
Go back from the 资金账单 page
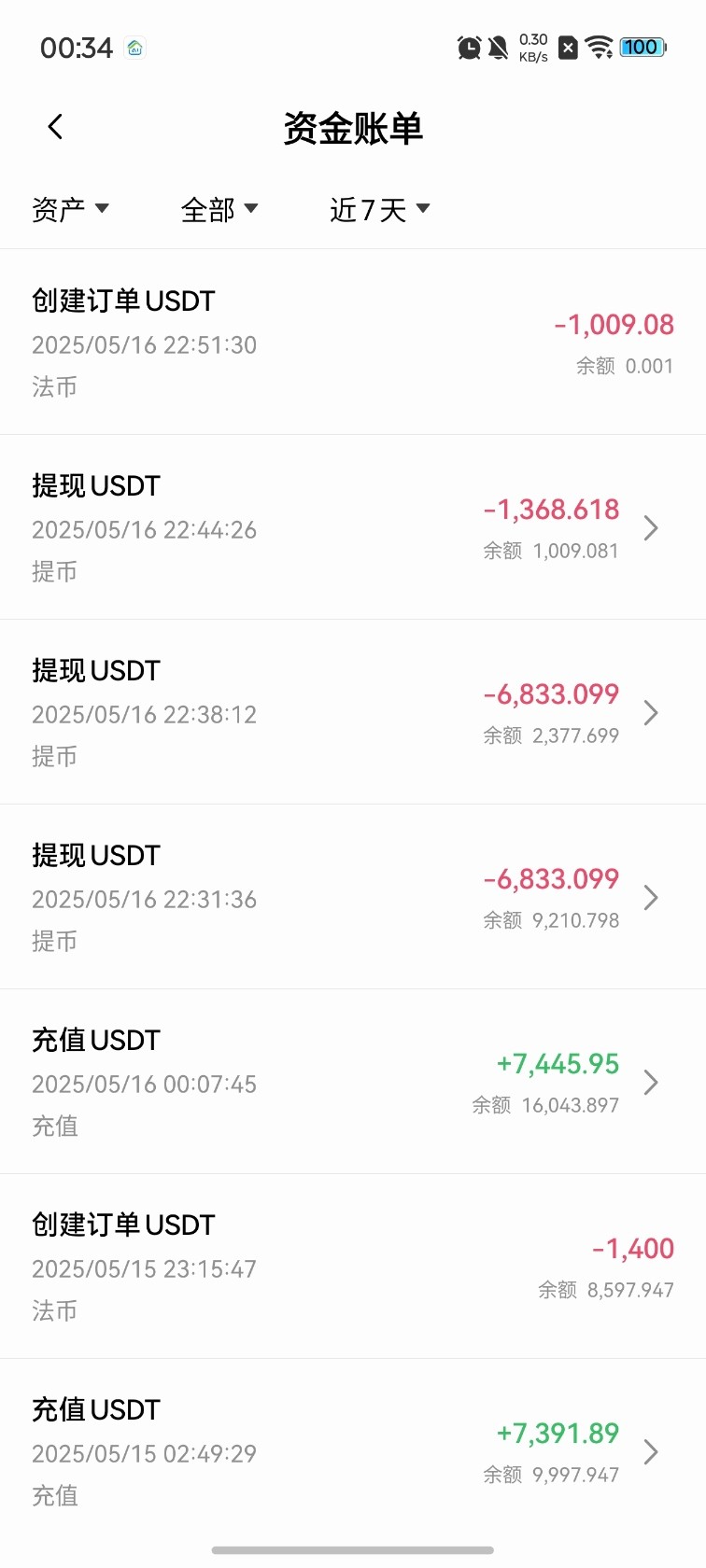56,127
